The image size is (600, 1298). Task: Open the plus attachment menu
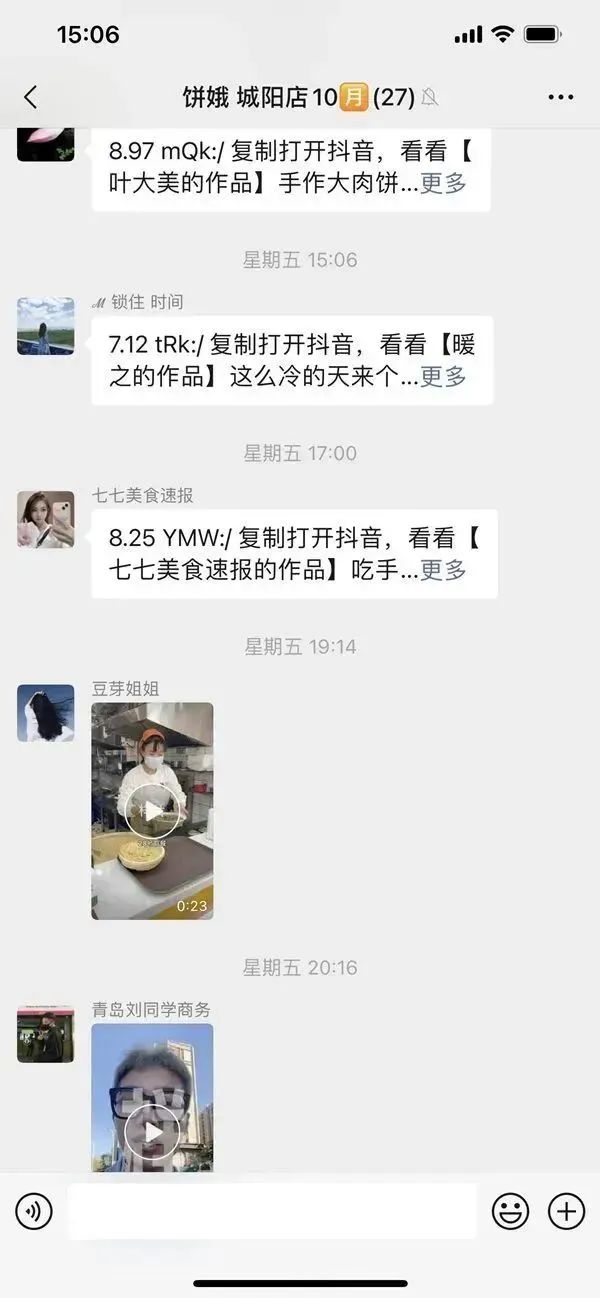click(x=566, y=1212)
